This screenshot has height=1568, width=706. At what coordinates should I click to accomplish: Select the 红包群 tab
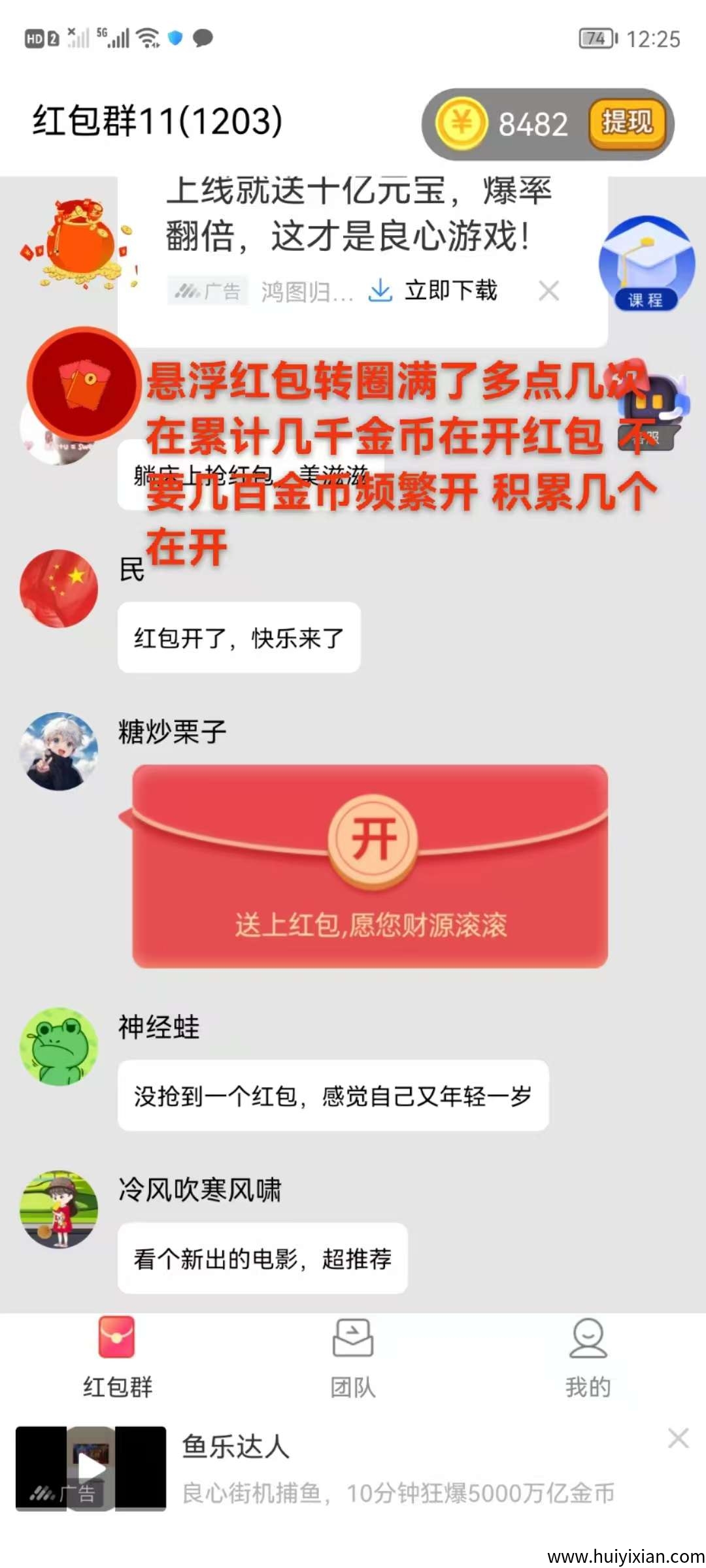[x=118, y=1356]
